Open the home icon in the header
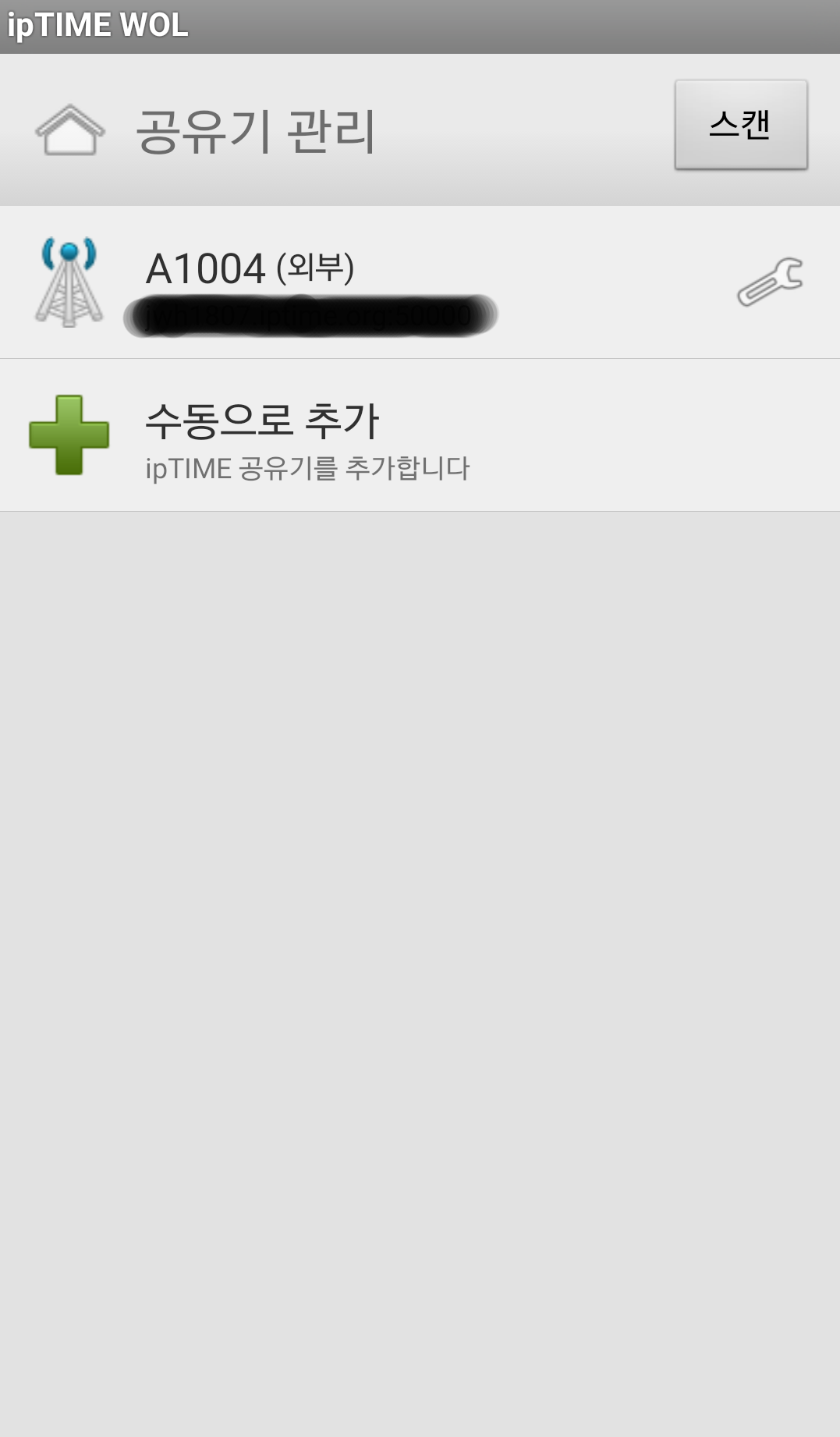This screenshot has height=1437, width=840. pyautogui.click(x=69, y=130)
